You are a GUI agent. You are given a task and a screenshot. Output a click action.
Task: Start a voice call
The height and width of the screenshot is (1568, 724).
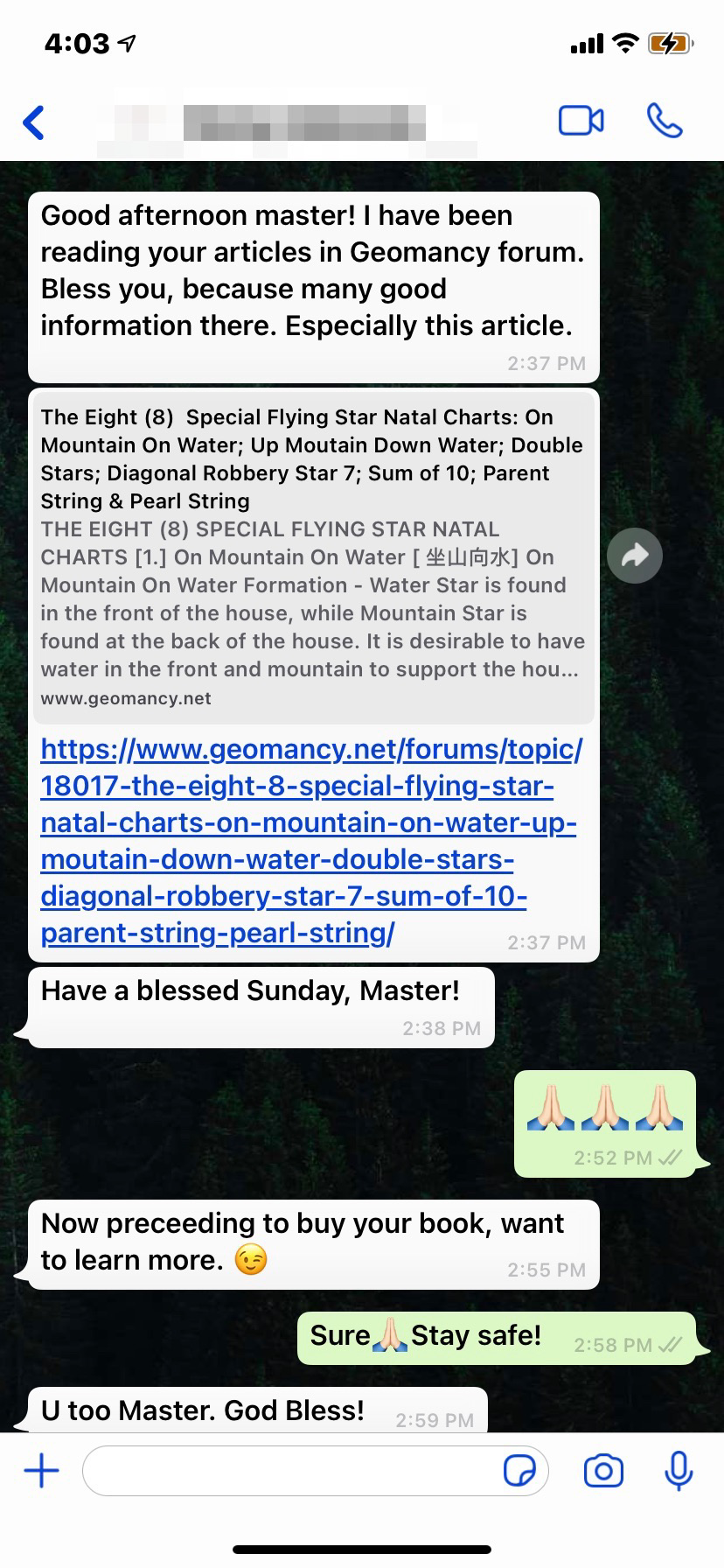(x=665, y=121)
